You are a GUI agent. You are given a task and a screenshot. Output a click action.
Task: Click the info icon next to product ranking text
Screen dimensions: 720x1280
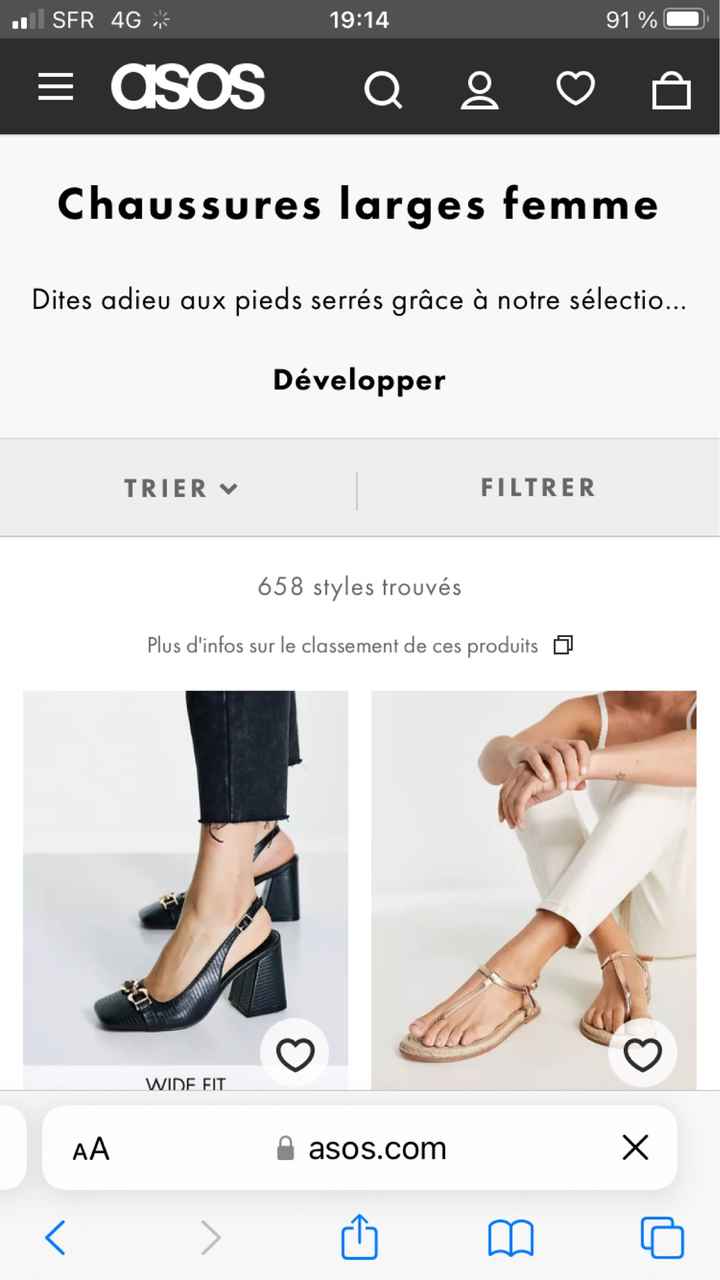pos(562,645)
